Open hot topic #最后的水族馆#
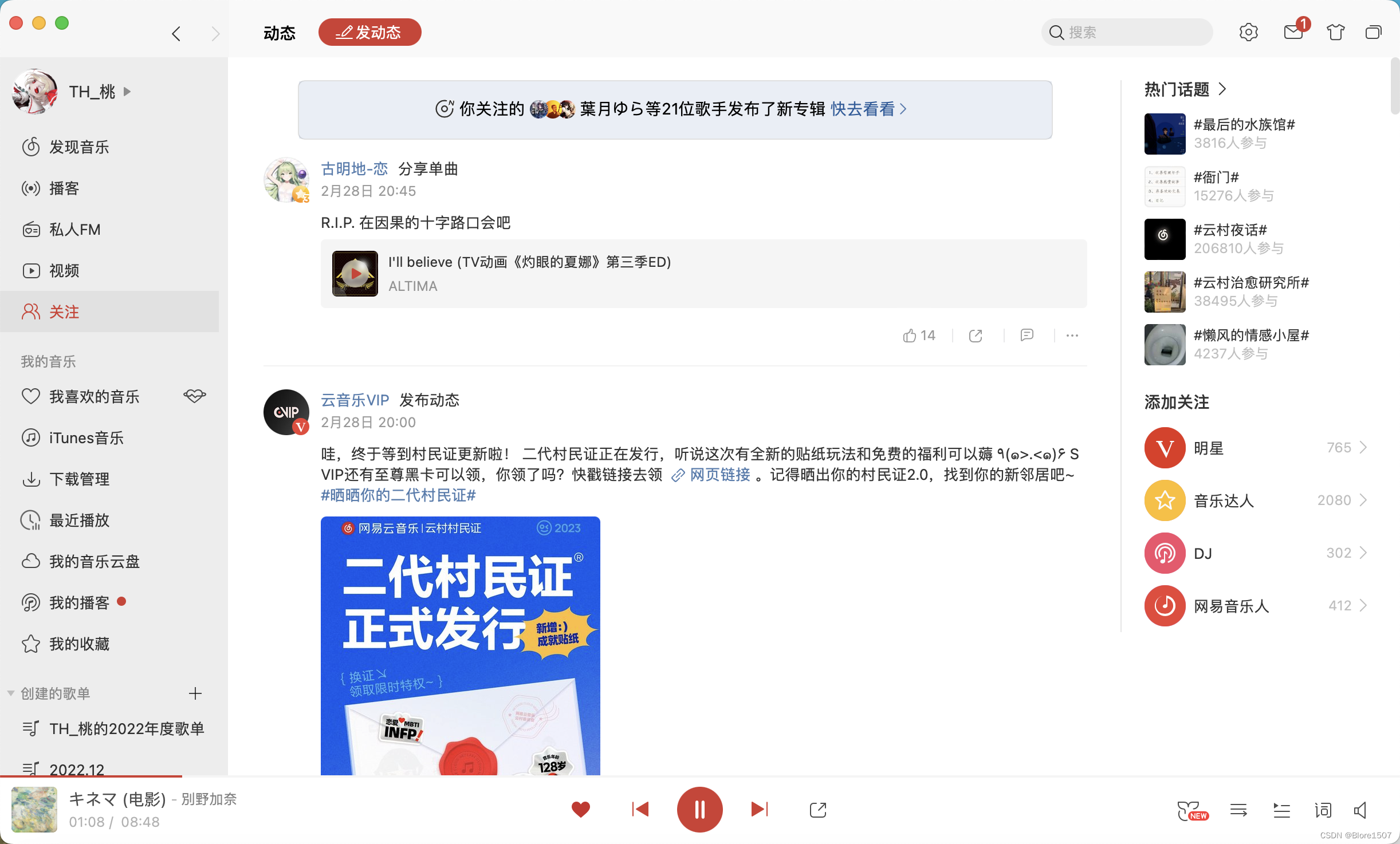The height and width of the screenshot is (844, 1400). [1244, 125]
